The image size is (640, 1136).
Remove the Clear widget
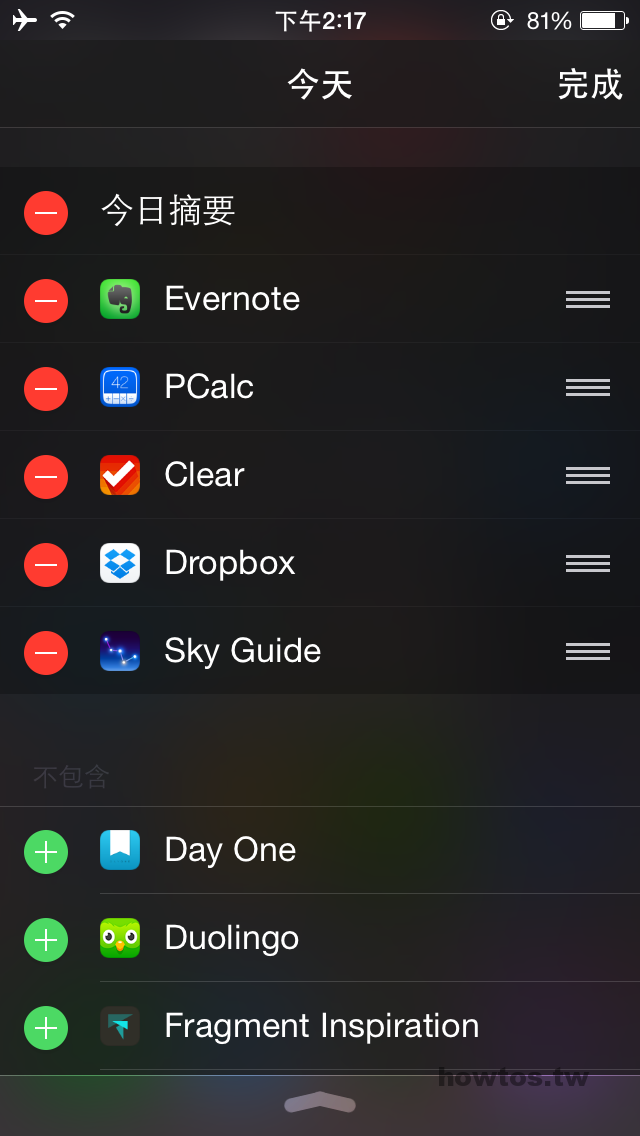(x=46, y=477)
